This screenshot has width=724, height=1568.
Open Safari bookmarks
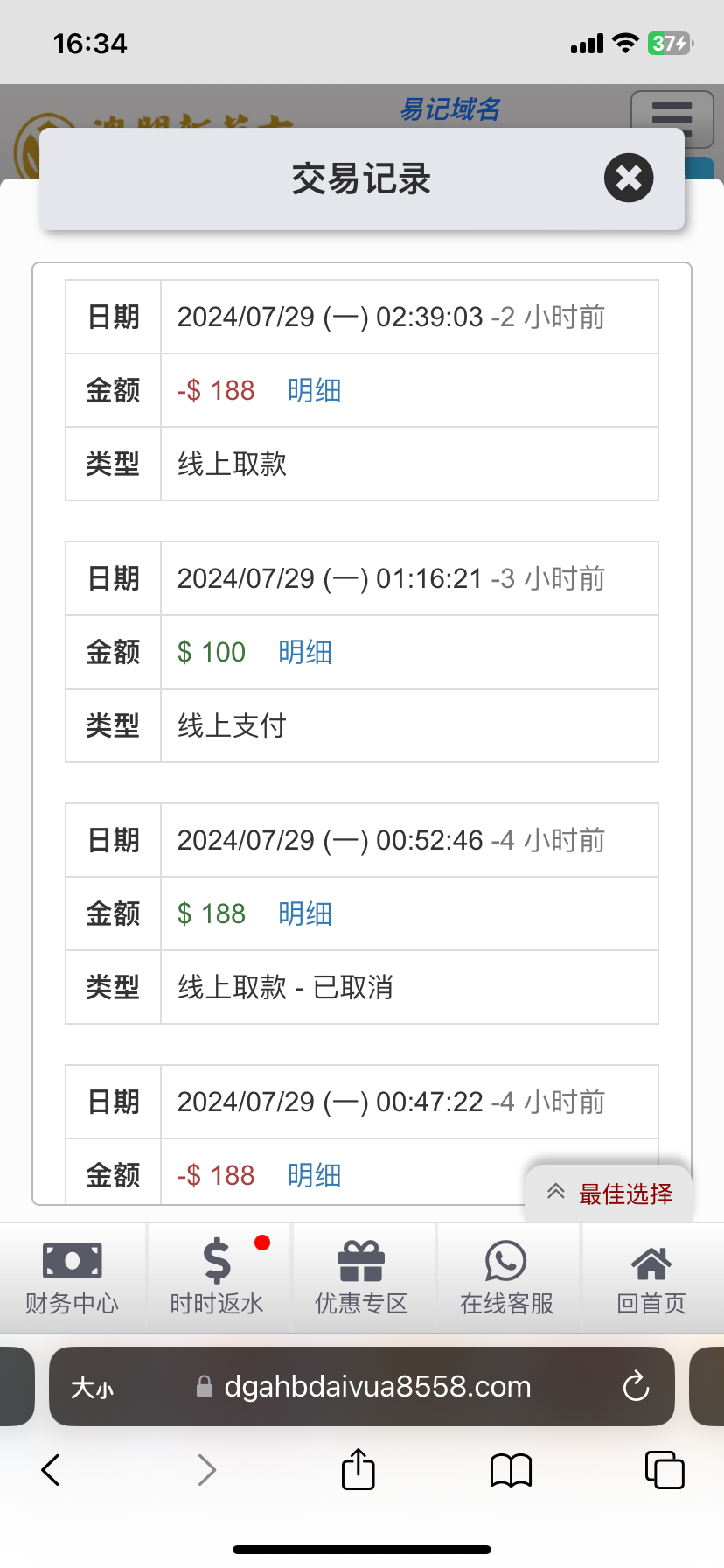coord(512,1470)
